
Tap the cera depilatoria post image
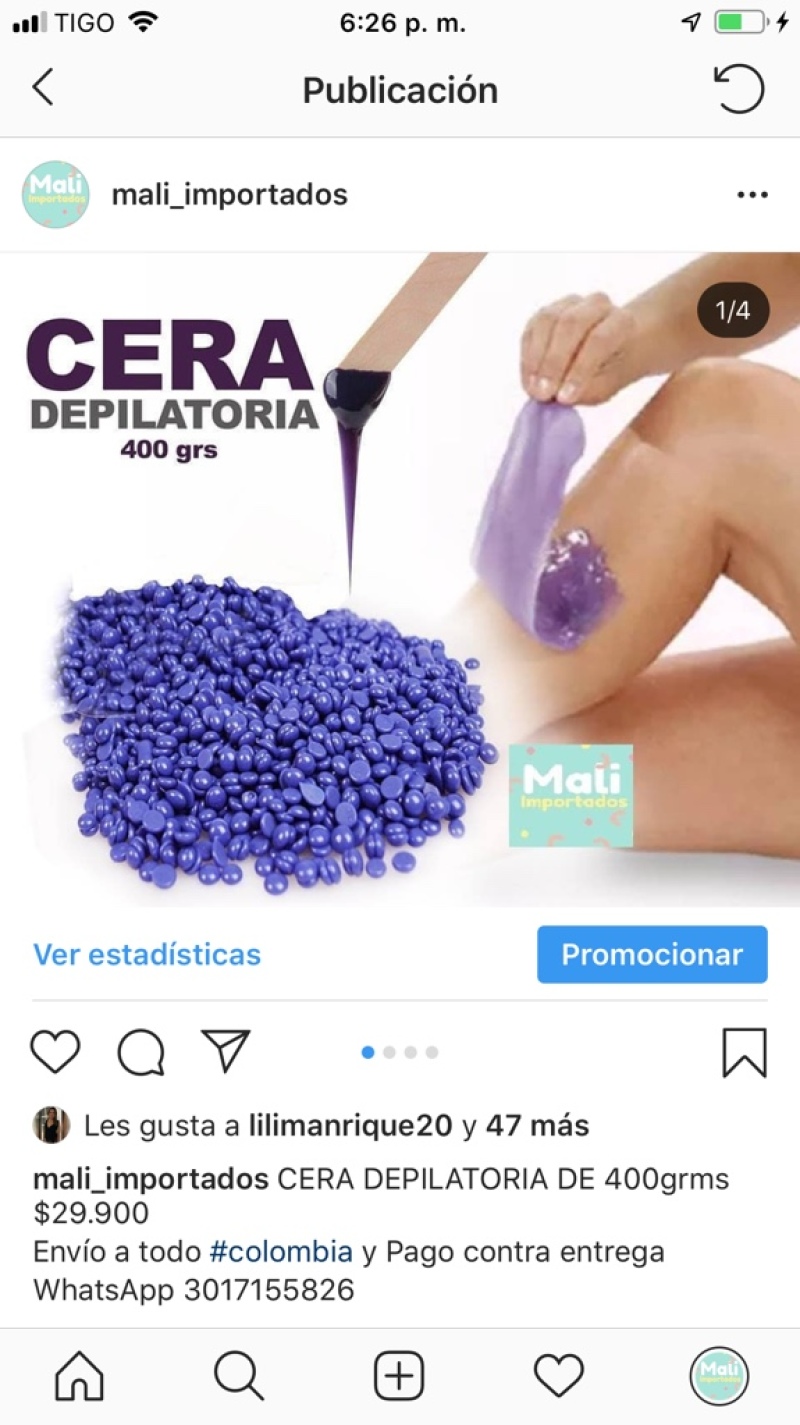point(400,580)
